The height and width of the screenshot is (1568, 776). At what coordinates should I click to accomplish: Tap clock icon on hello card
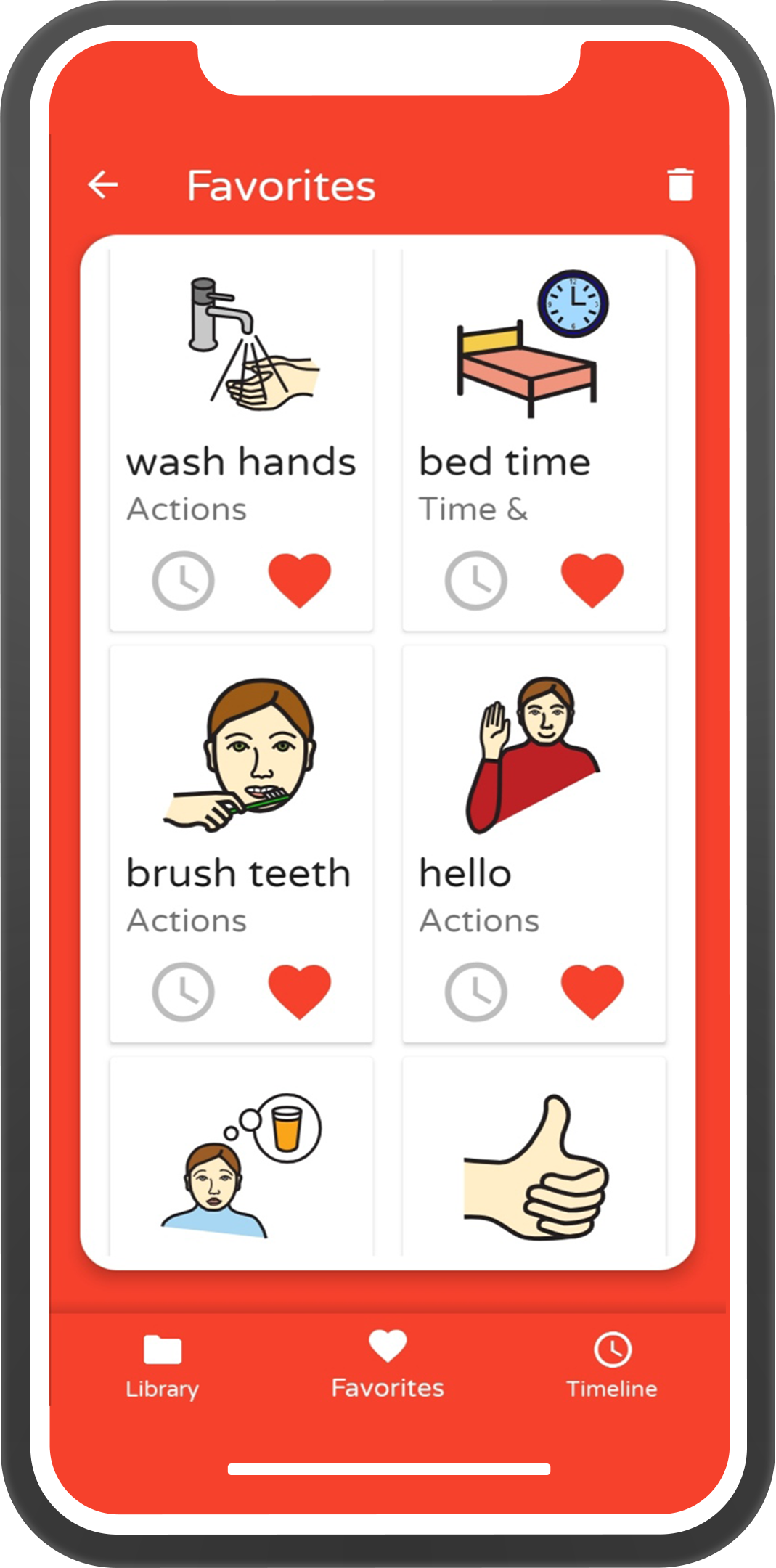point(475,992)
